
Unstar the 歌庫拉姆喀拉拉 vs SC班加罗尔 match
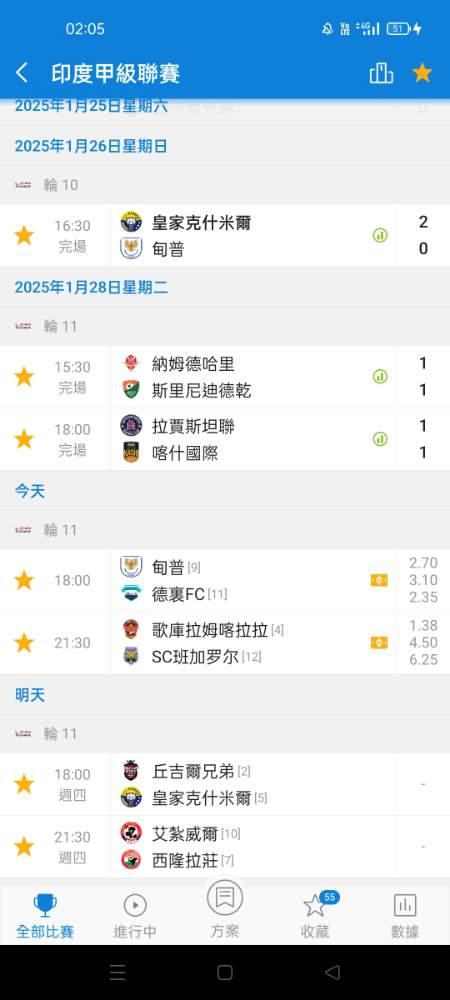(x=24, y=643)
